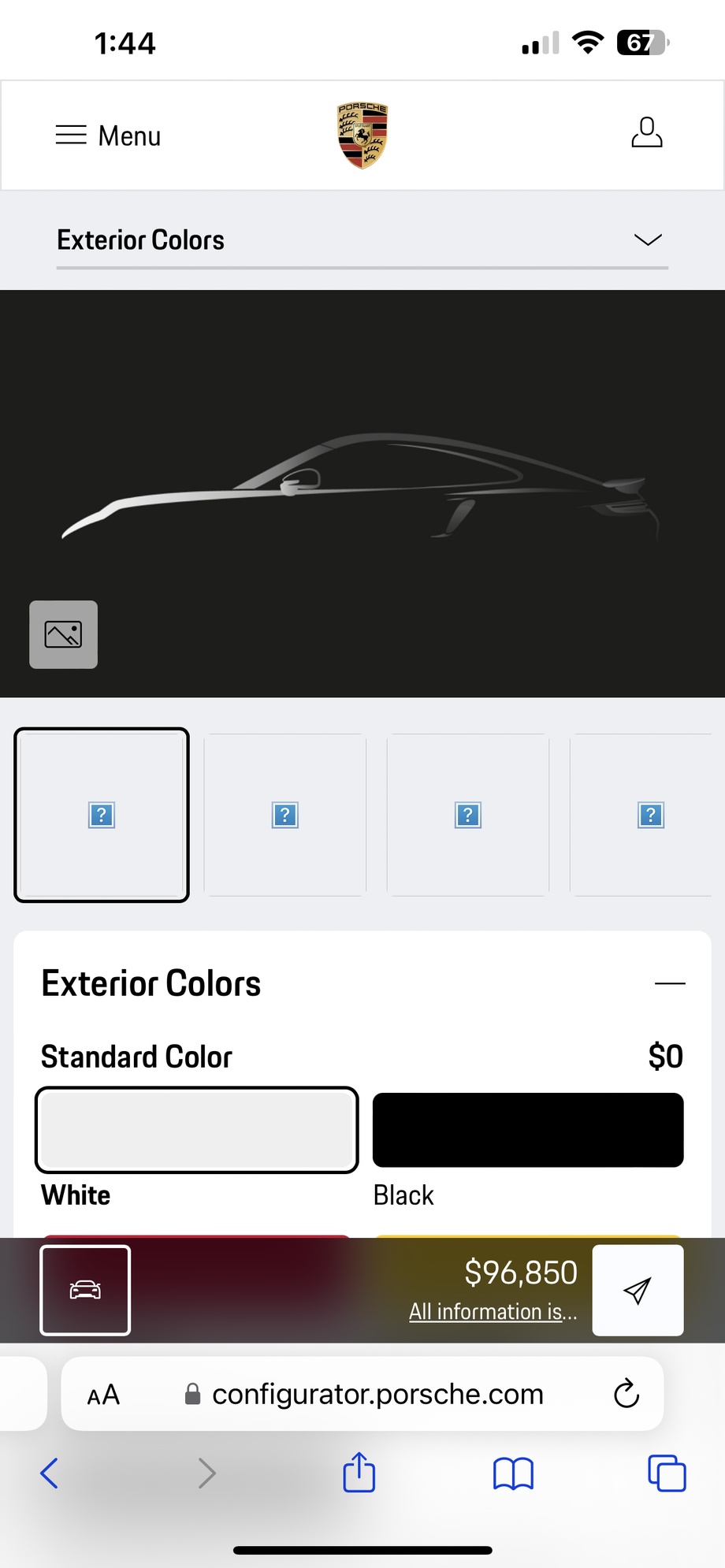Tap the send configuration arrow button
This screenshot has height=1568, width=725.
click(638, 1290)
